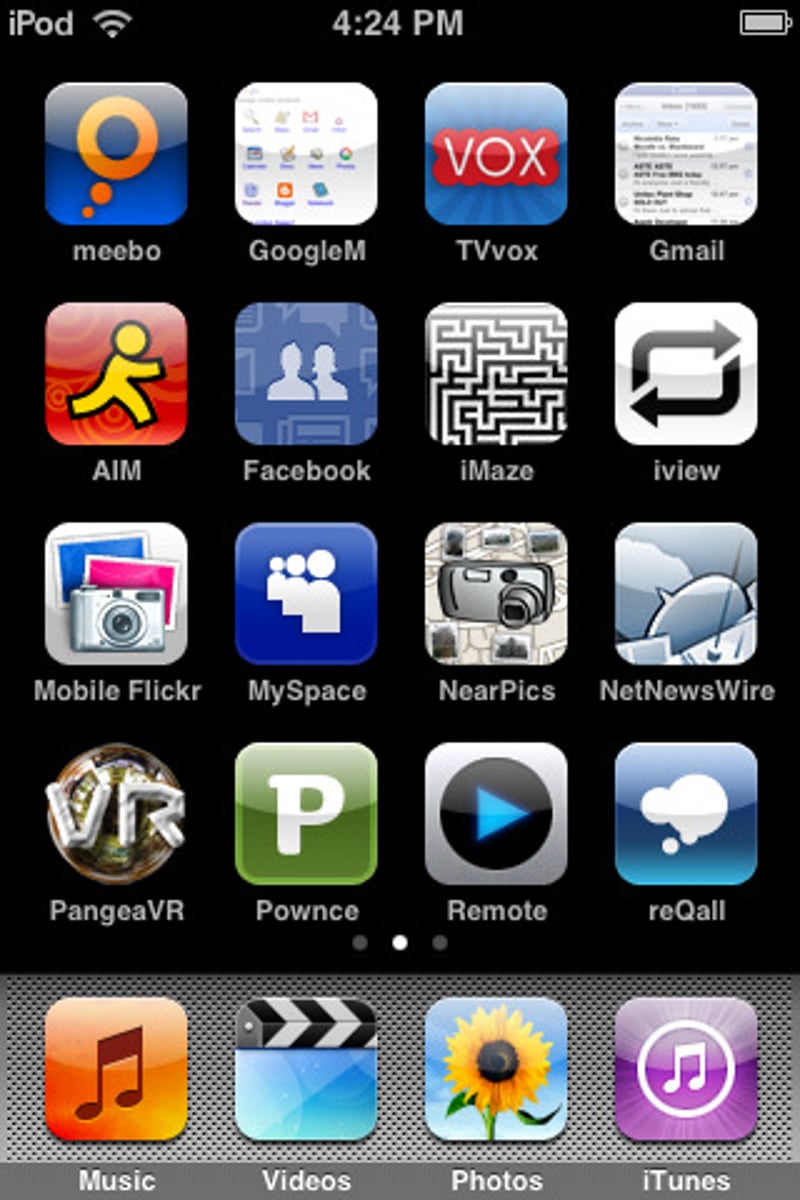The width and height of the screenshot is (800, 1200).
Task: Open the TVvox app
Action: 496,153
